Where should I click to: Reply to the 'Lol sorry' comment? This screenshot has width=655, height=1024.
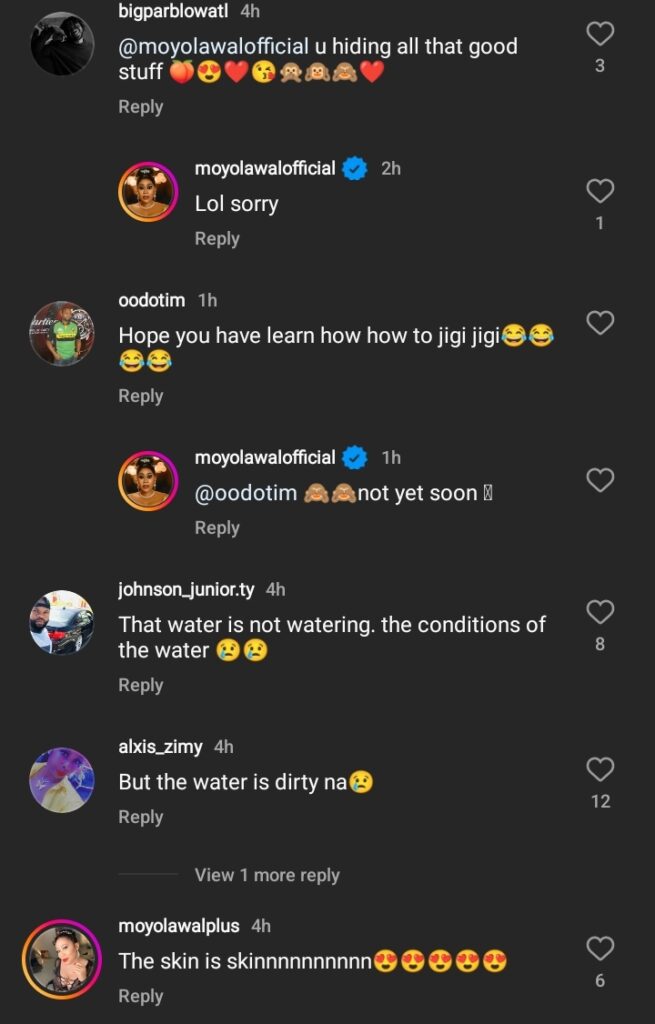click(217, 238)
